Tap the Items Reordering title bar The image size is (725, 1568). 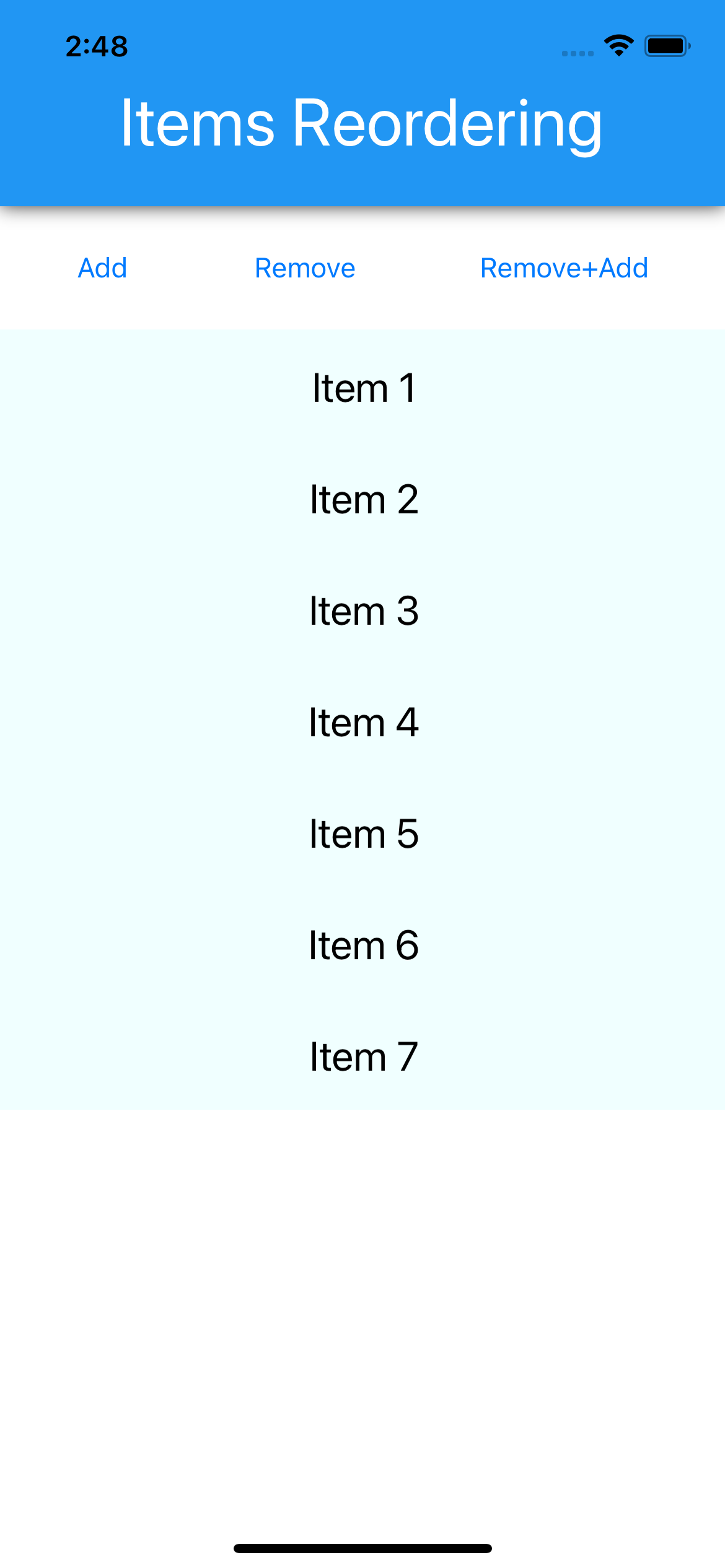(362, 124)
